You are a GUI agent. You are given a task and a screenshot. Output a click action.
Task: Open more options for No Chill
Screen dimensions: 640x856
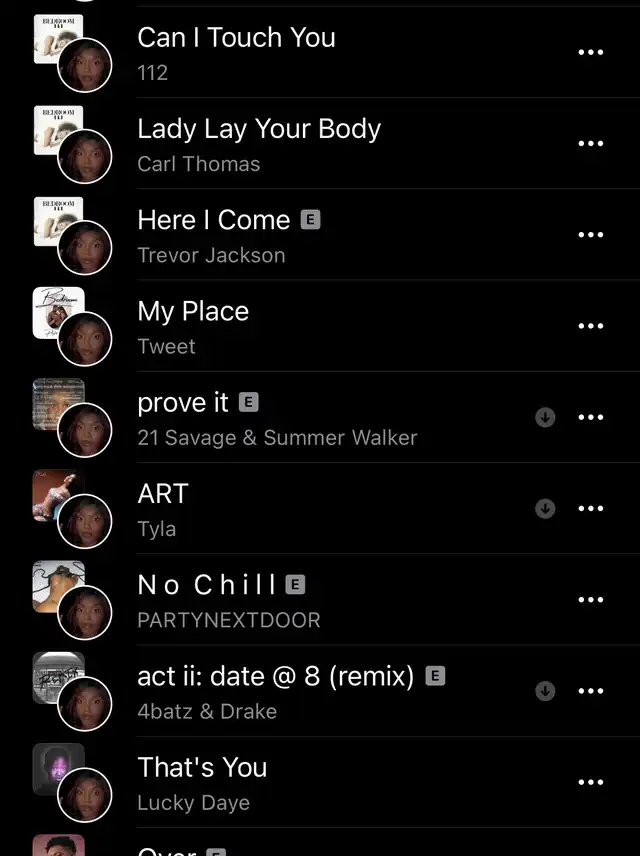591,600
